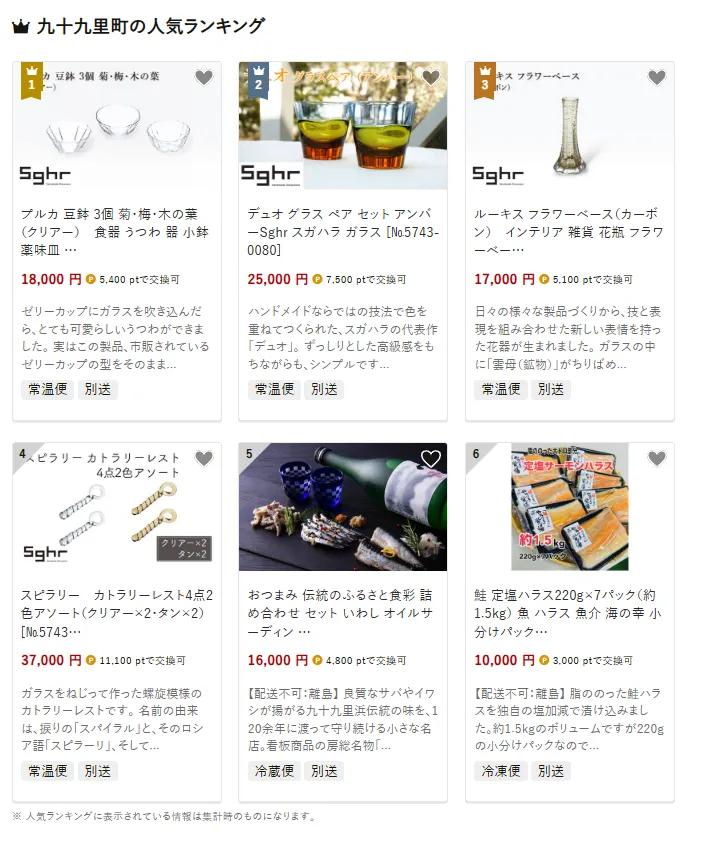Image resolution: width=726 pixels, height=848 pixels.
Task: Favorite the おつまみ いわし オイルサーディン item
Action: 431,459
